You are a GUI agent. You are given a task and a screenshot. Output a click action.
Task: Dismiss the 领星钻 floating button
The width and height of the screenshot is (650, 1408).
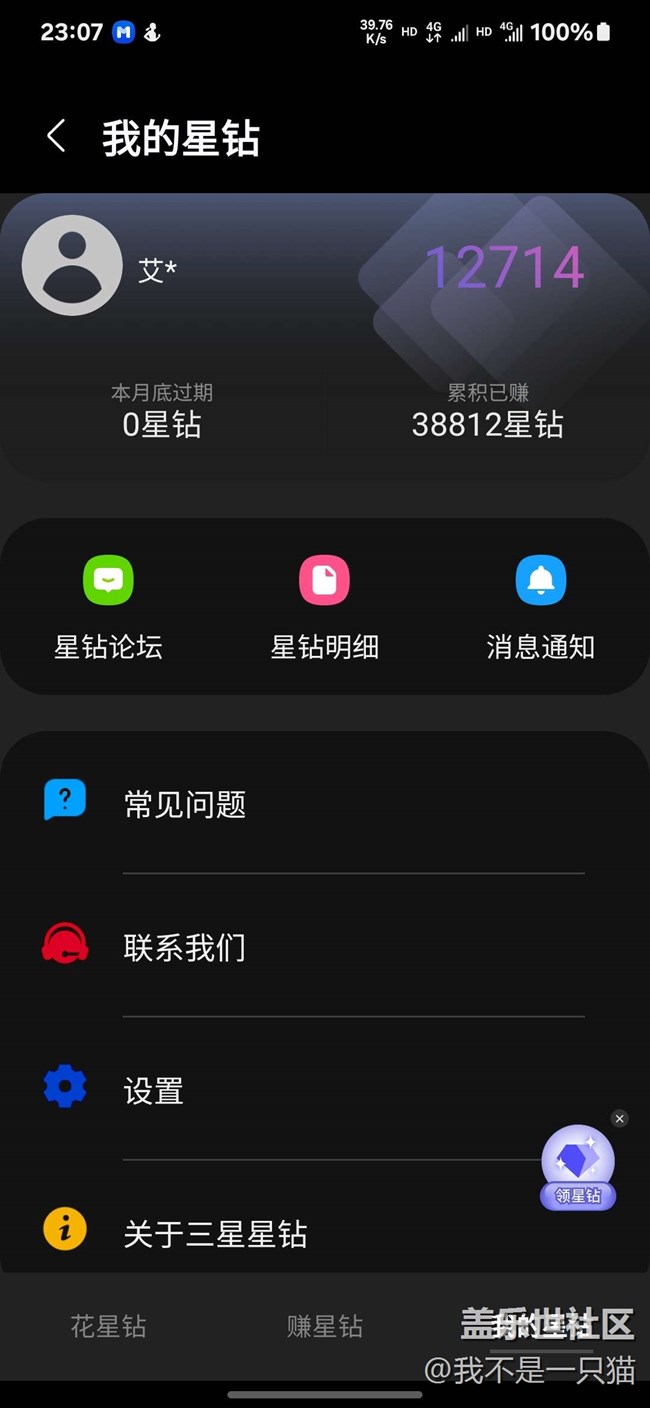pyautogui.click(x=620, y=1118)
